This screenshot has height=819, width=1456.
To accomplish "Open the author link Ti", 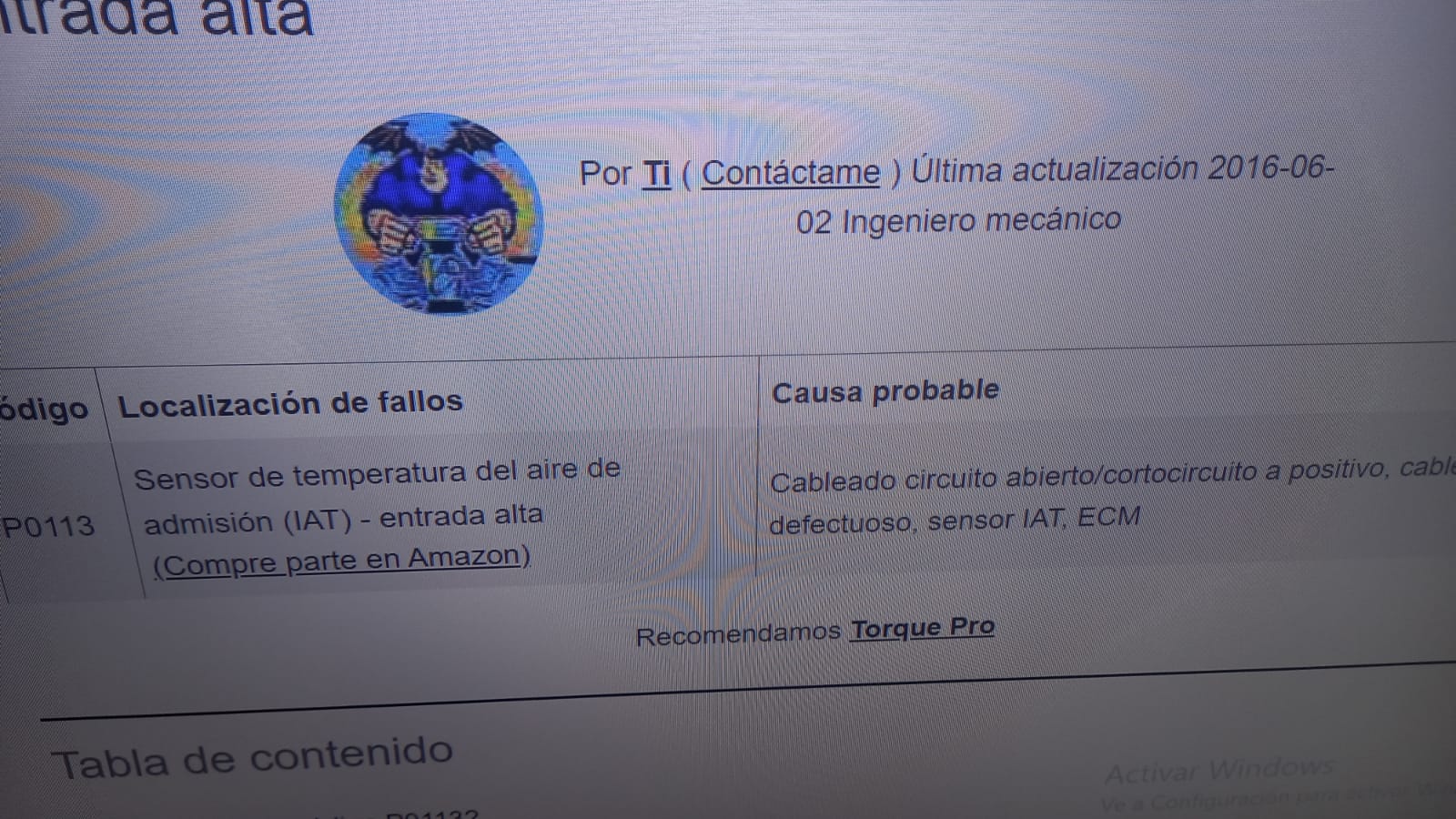I will 656,173.
